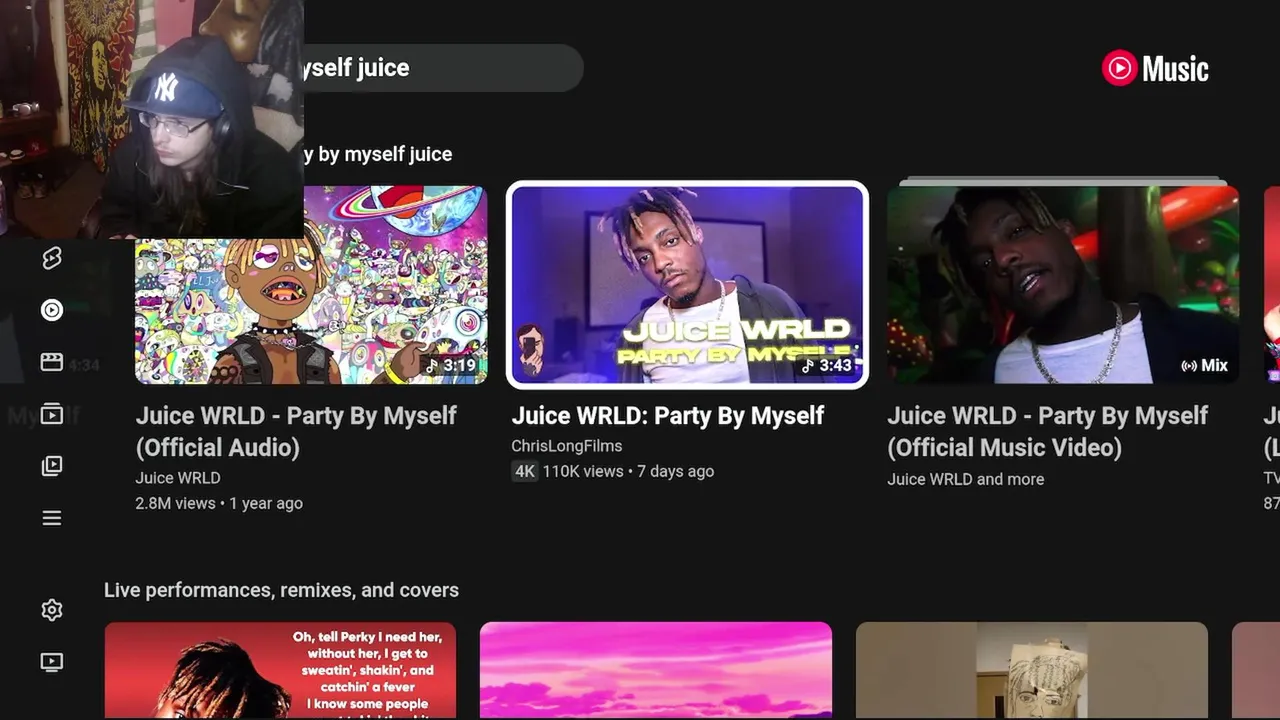Open the pink sky thumbnail video
Screen dimensions: 1280x720
(x=656, y=668)
